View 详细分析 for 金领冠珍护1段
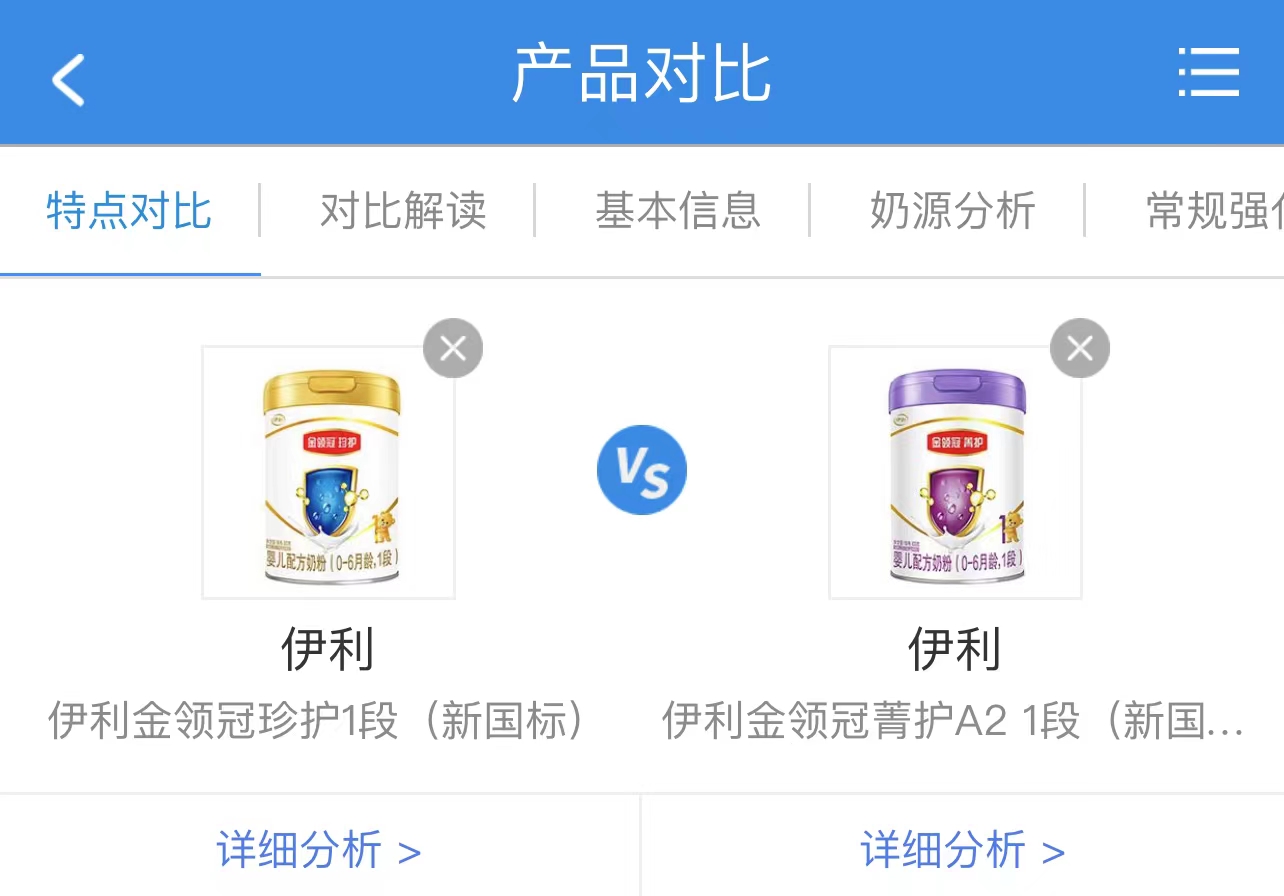The width and height of the screenshot is (1284, 896). tap(319, 850)
